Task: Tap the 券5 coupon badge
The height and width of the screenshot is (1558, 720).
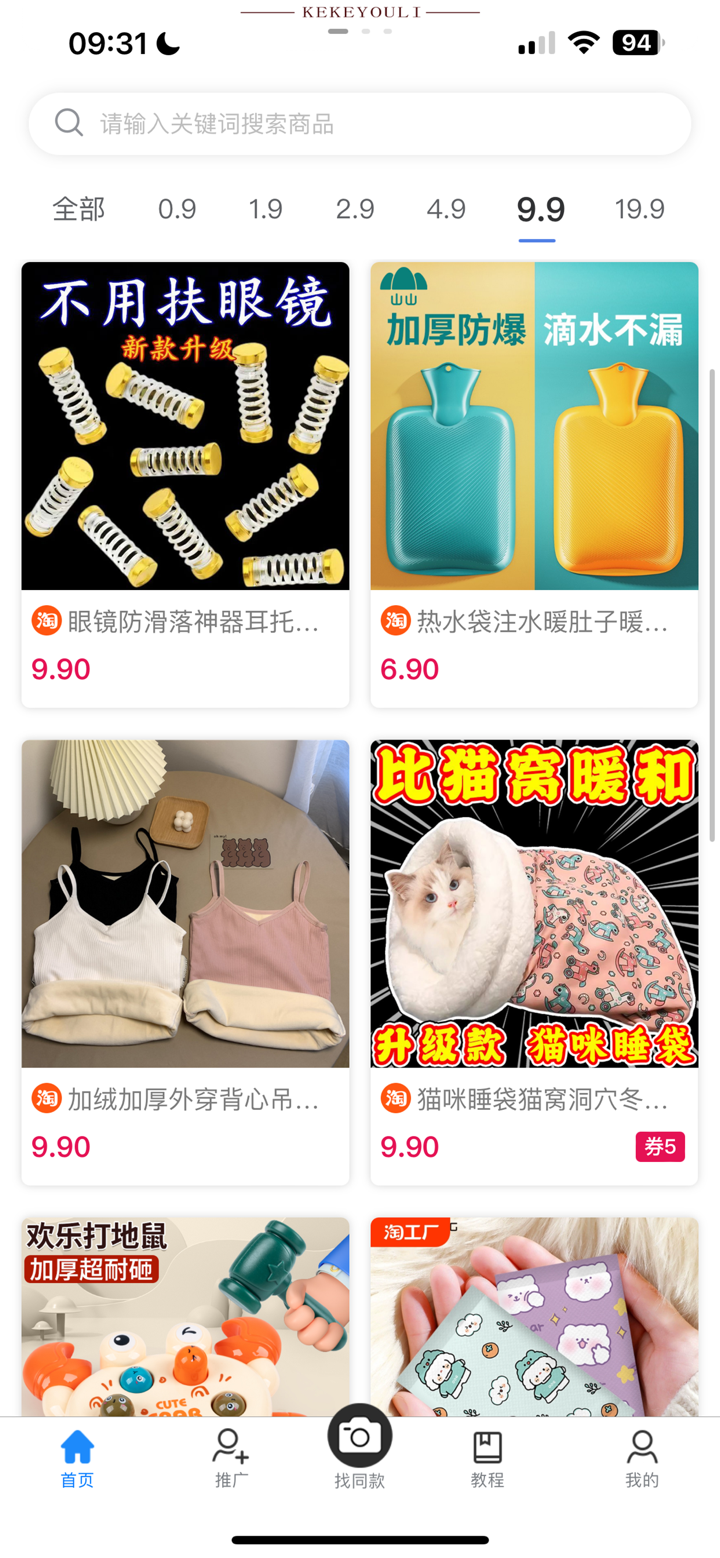Action: pyautogui.click(x=660, y=1146)
